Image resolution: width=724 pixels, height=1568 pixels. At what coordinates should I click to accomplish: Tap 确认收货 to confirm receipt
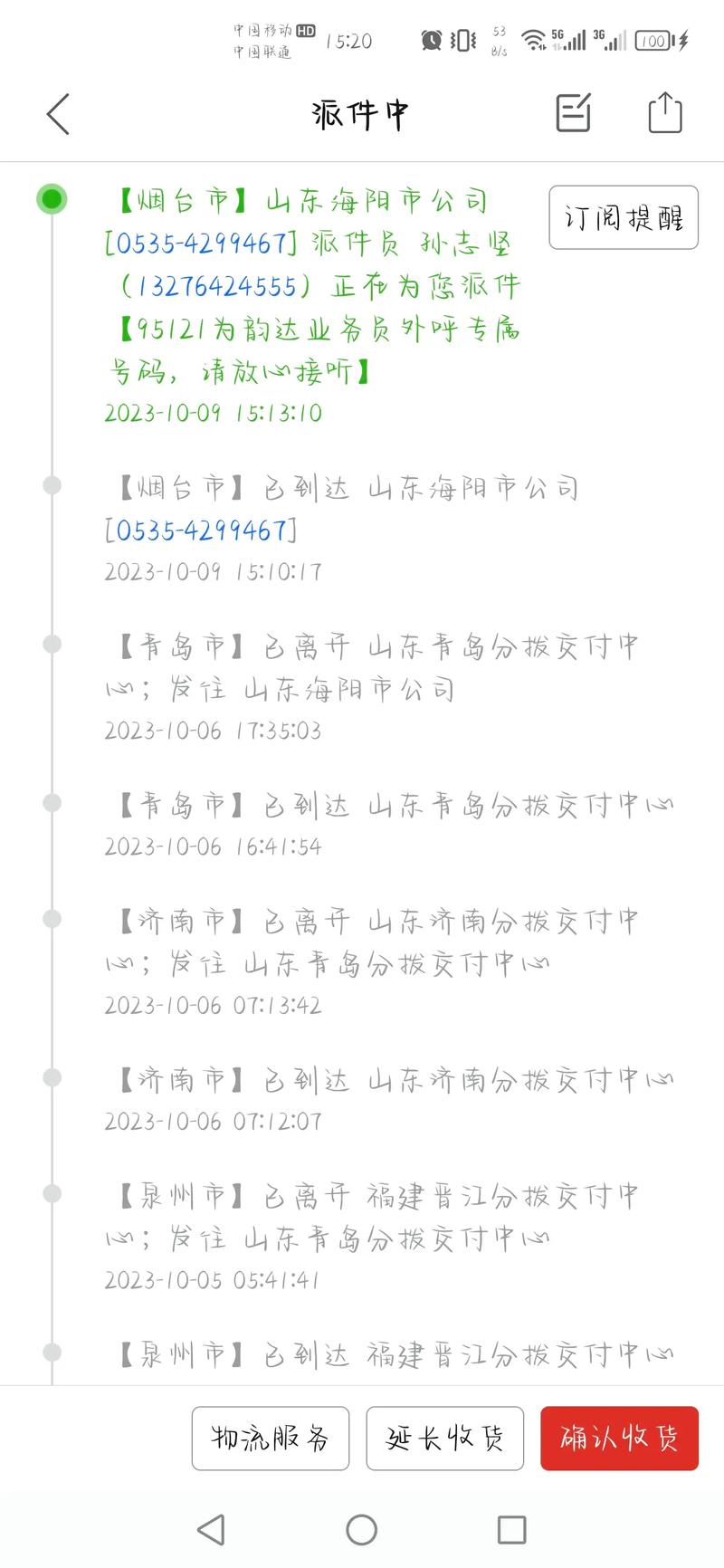pos(619,1439)
